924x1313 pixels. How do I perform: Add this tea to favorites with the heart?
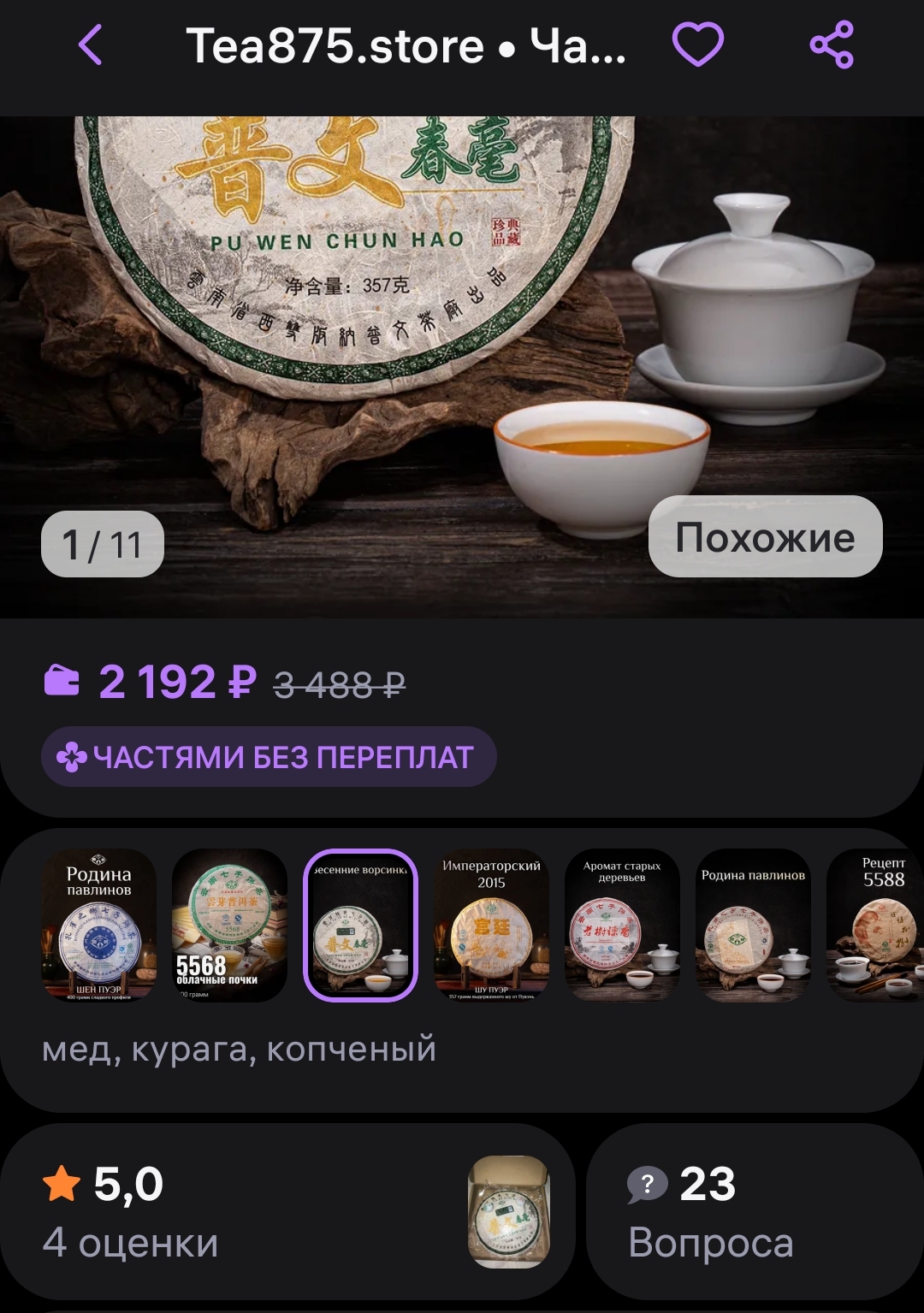(x=697, y=44)
